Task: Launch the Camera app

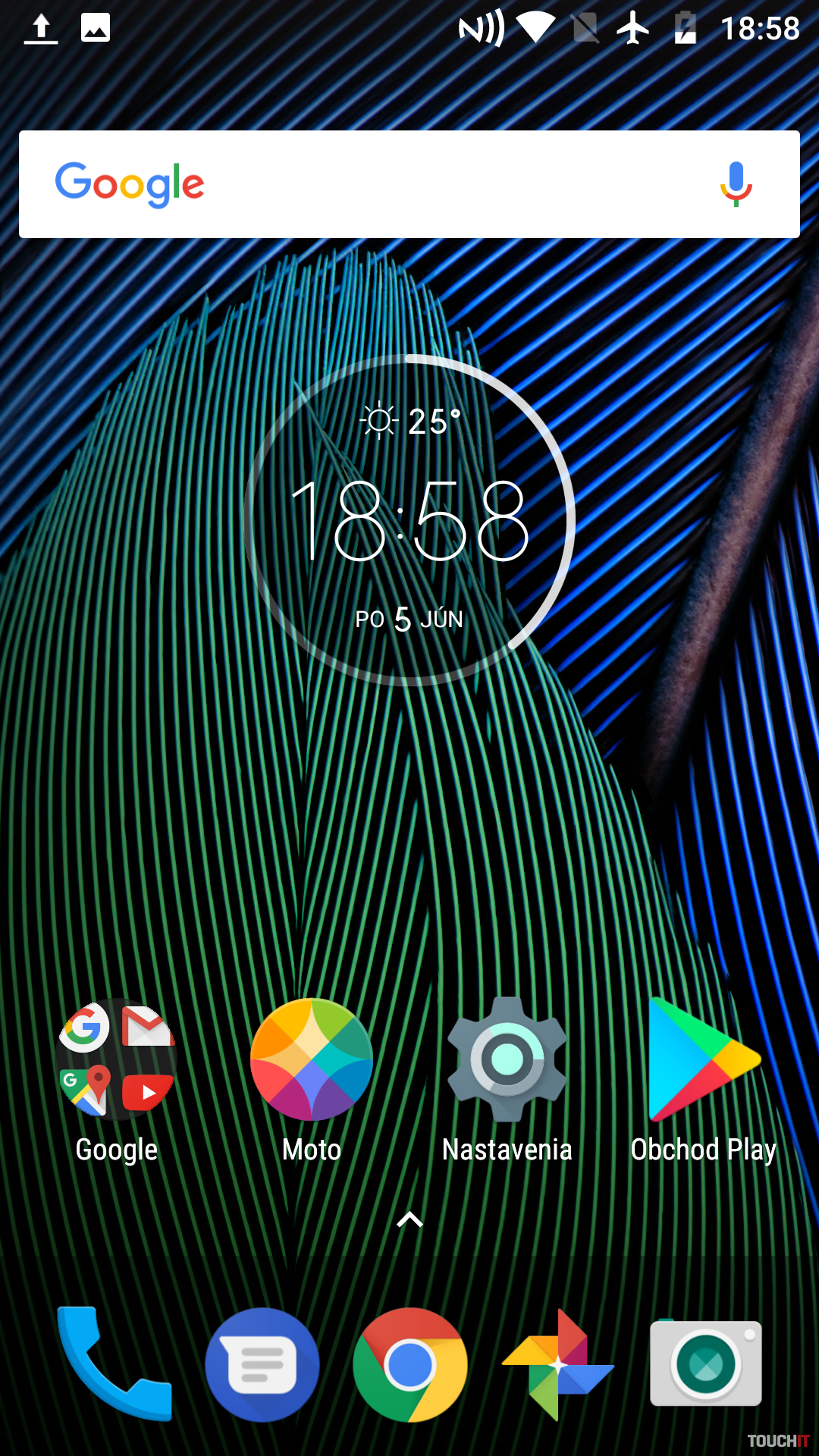Action: (x=705, y=1363)
